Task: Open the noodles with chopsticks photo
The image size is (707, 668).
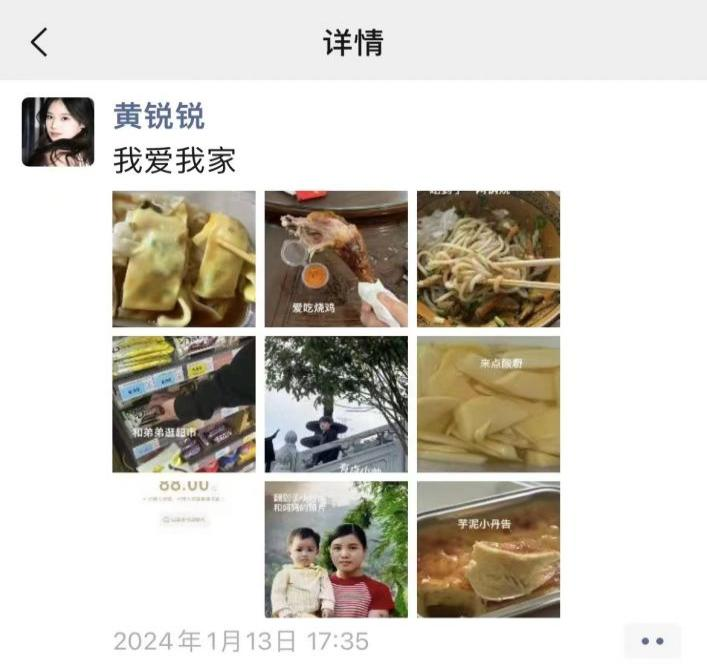Action: 488,259
